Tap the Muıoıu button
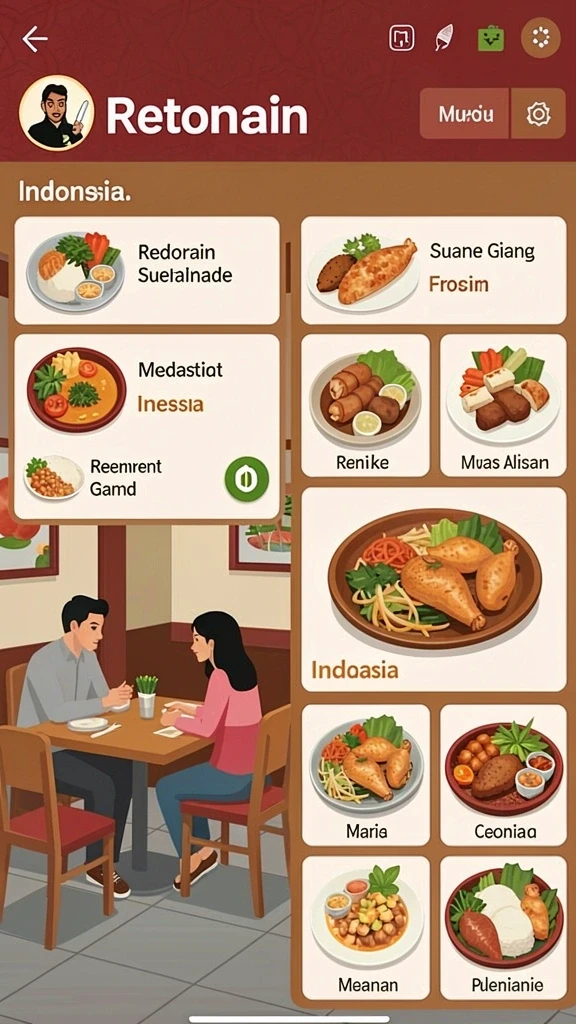 click(x=464, y=114)
